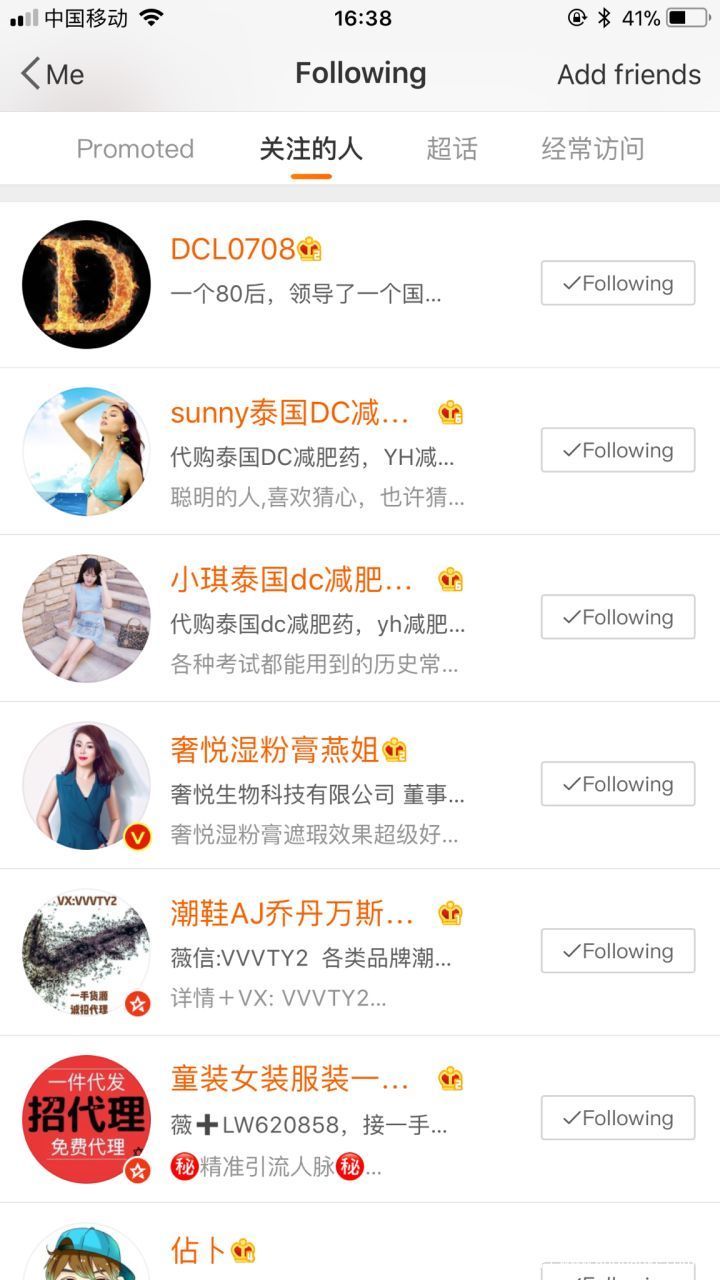Open DCL0708's profile
Image resolution: width=720 pixels, height=1280 pixels.
[x=232, y=249]
